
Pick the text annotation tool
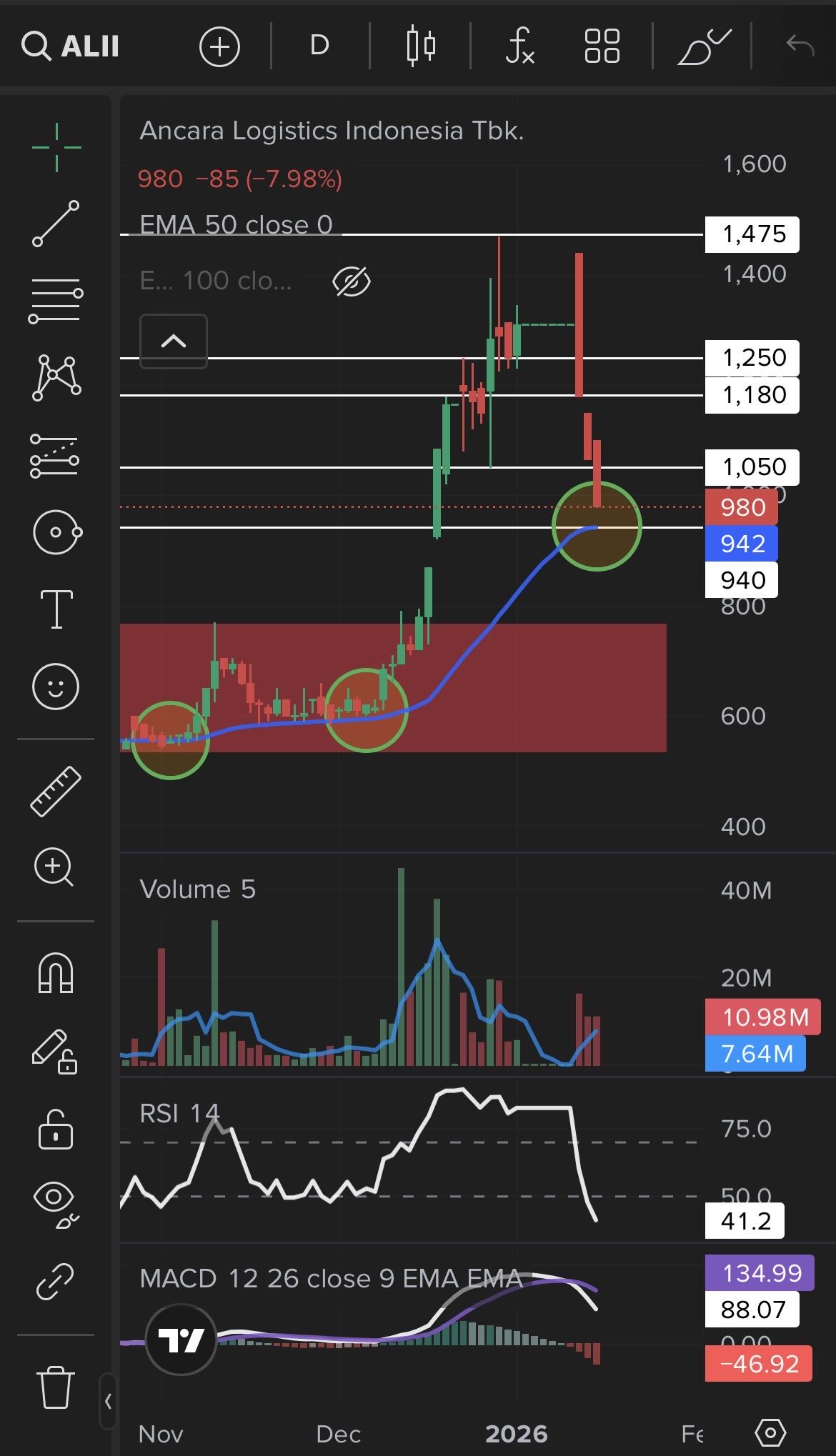tap(56, 609)
